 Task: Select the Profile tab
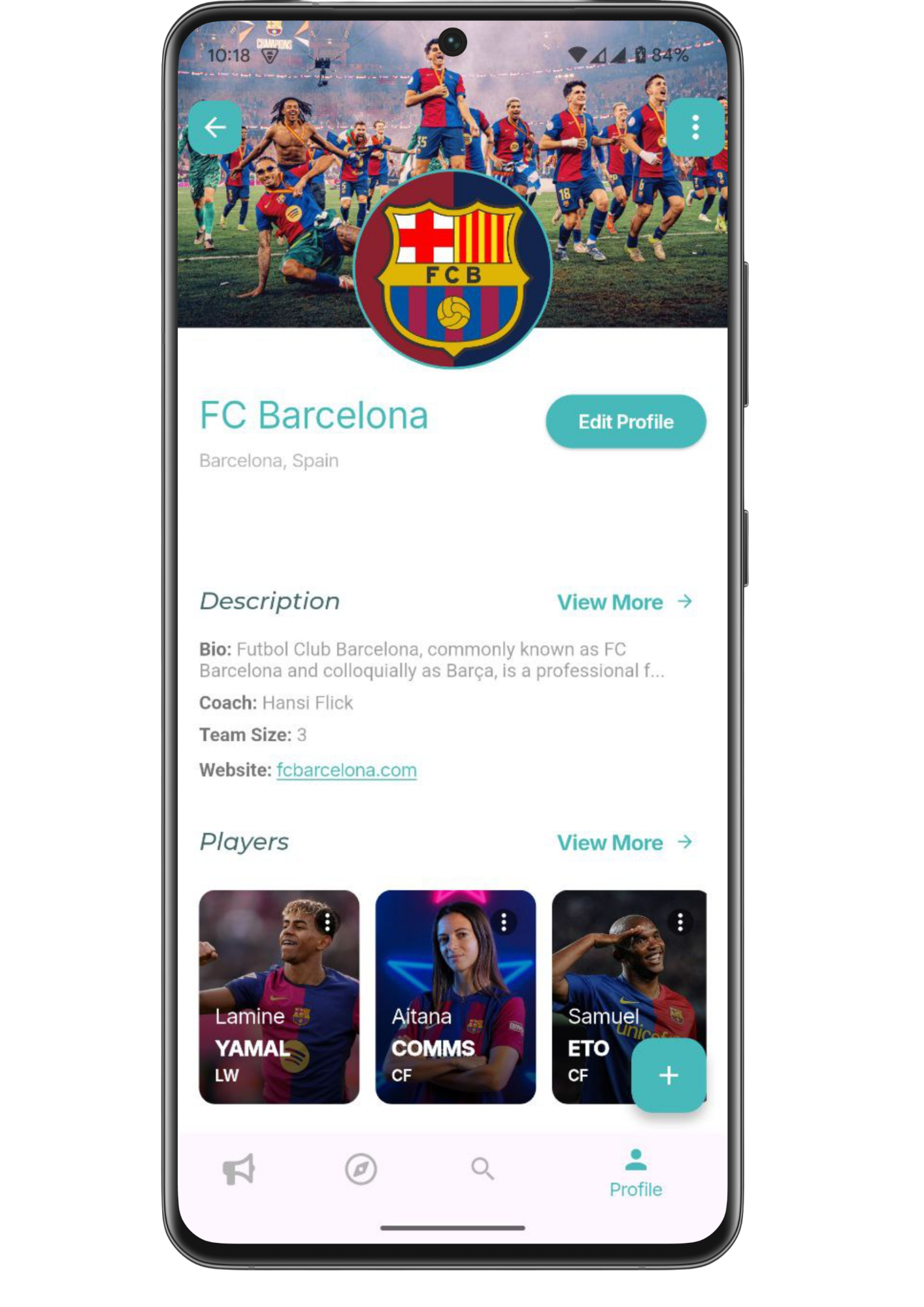click(635, 1173)
